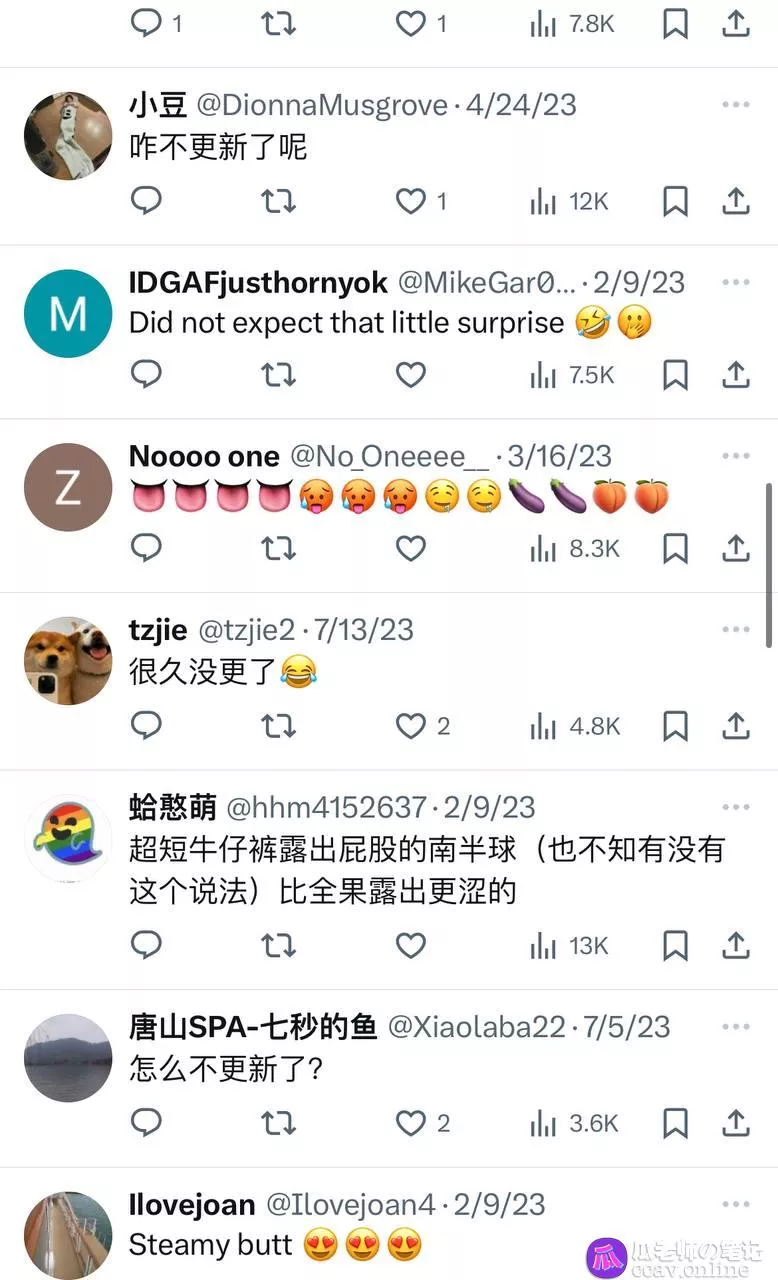Open Ilovejoan's profile avatar
Image resolution: width=778 pixels, height=1280 pixels.
pos(68,1235)
